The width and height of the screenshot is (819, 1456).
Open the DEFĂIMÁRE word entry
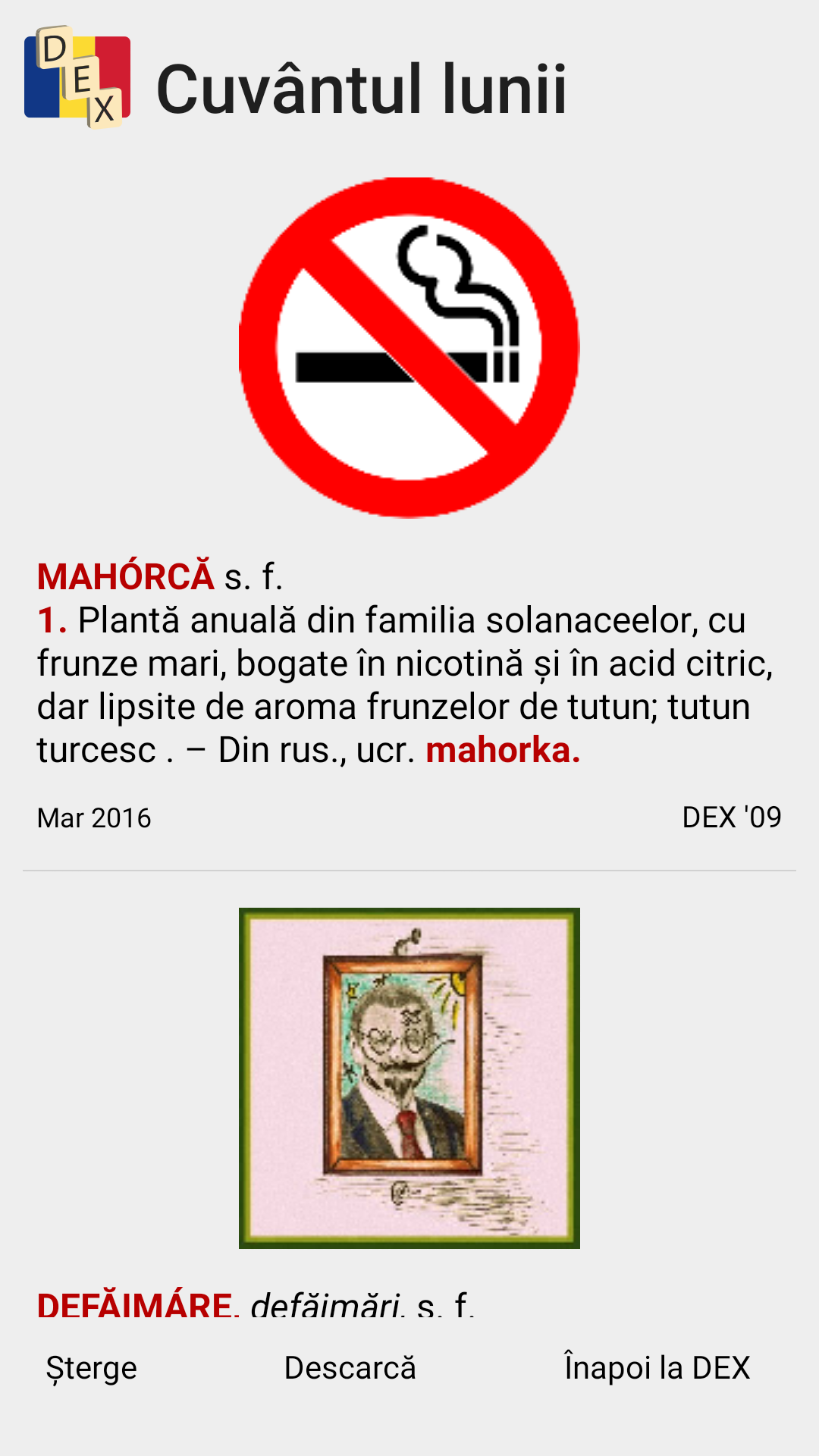138,1304
